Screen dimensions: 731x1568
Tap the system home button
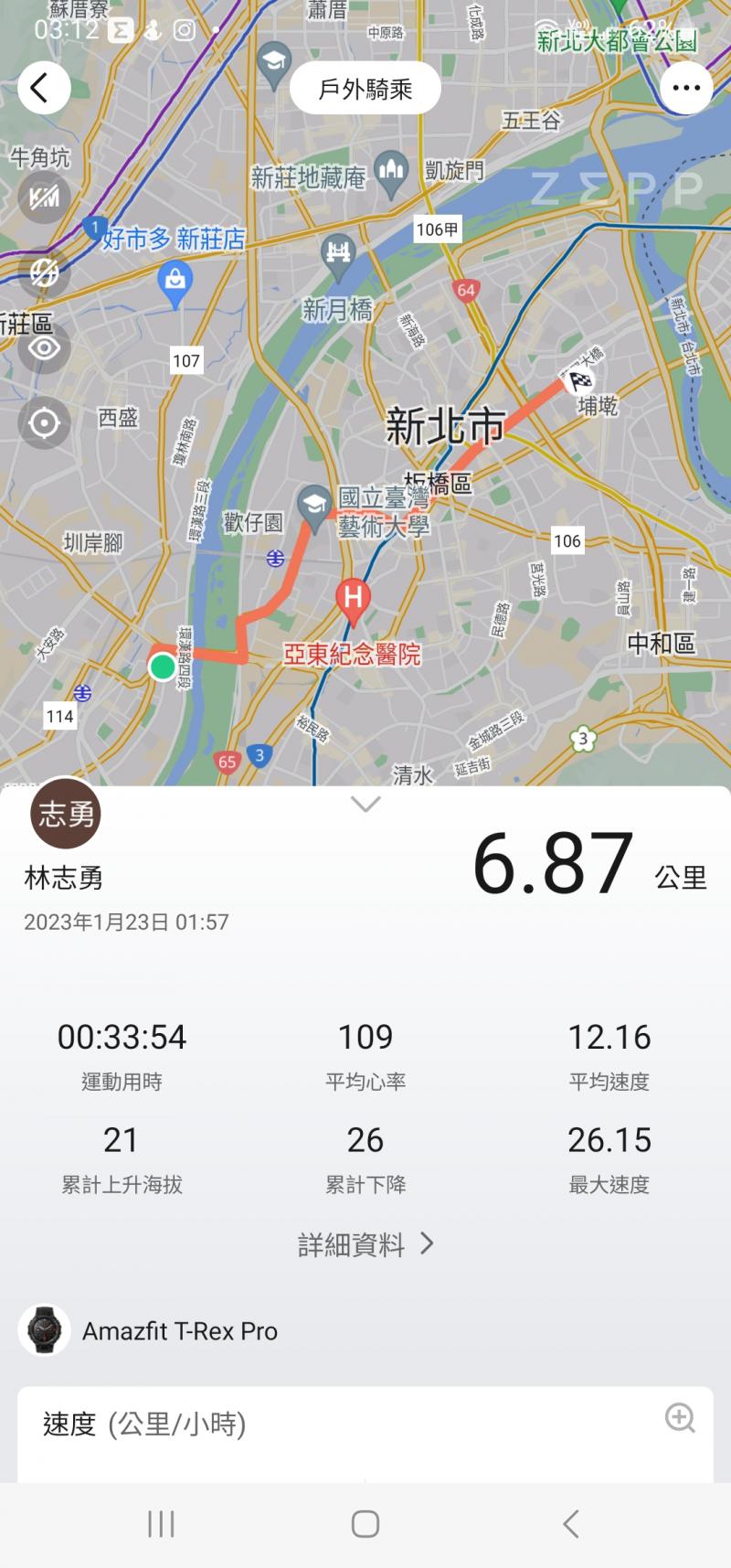(x=365, y=1524)
